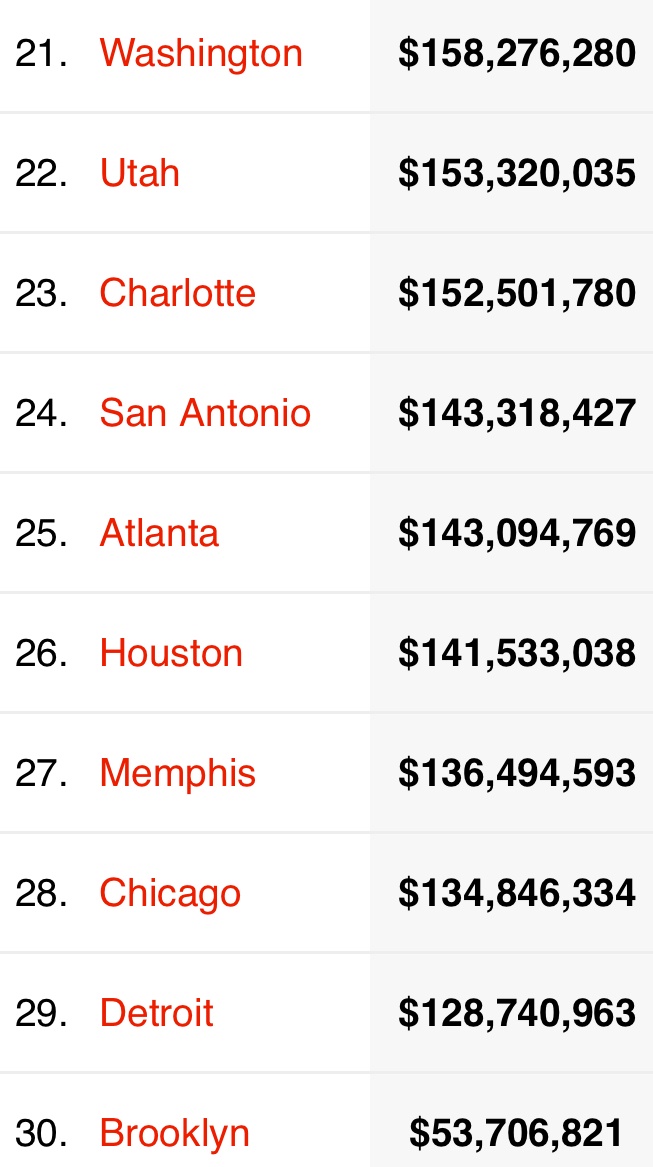Screen dimensions: 653x1167
Task: Tap the San Antonio link
Action: tap(206, 412)
